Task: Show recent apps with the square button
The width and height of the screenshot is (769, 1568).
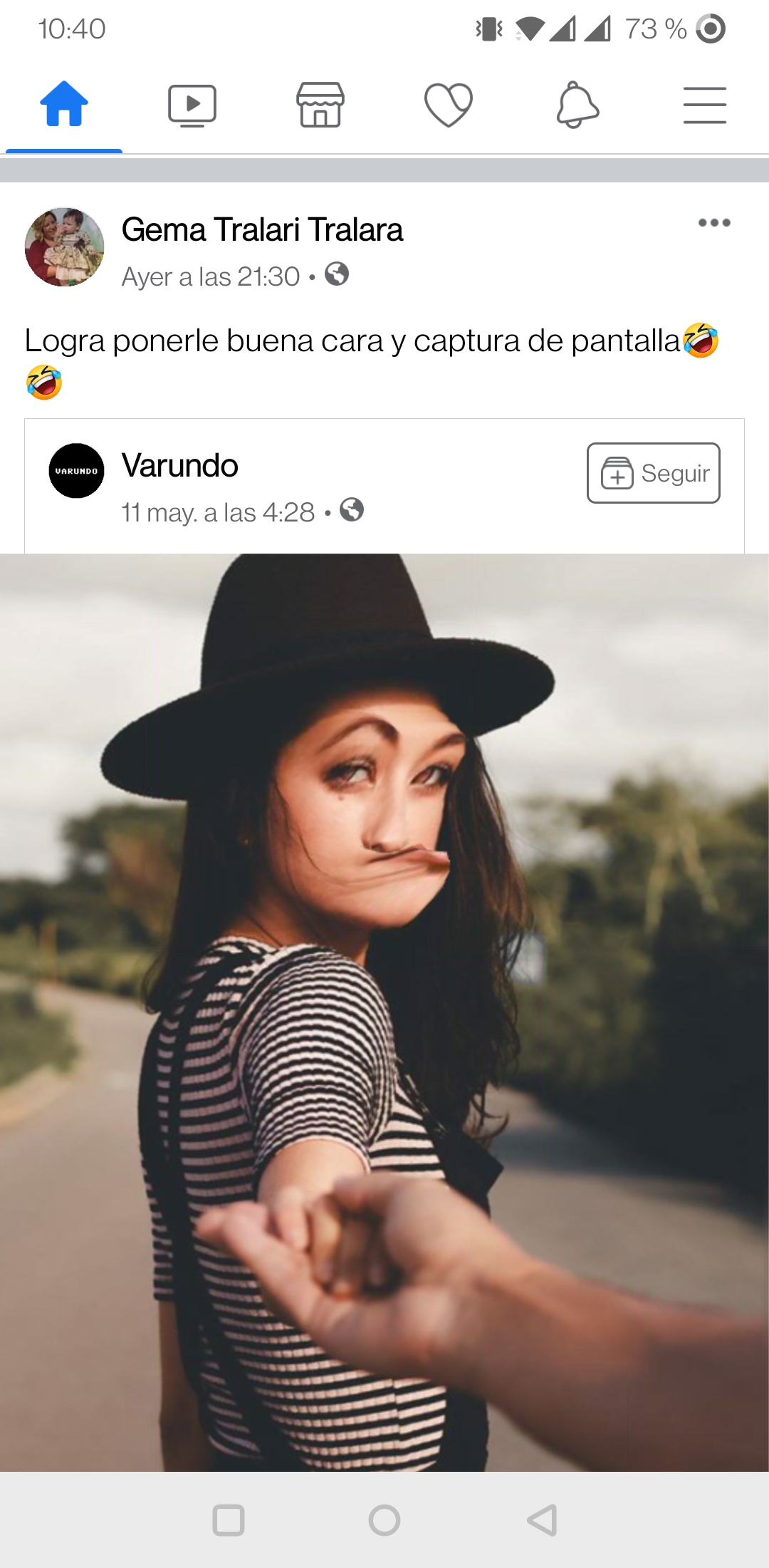Action: coord(229,1520)
